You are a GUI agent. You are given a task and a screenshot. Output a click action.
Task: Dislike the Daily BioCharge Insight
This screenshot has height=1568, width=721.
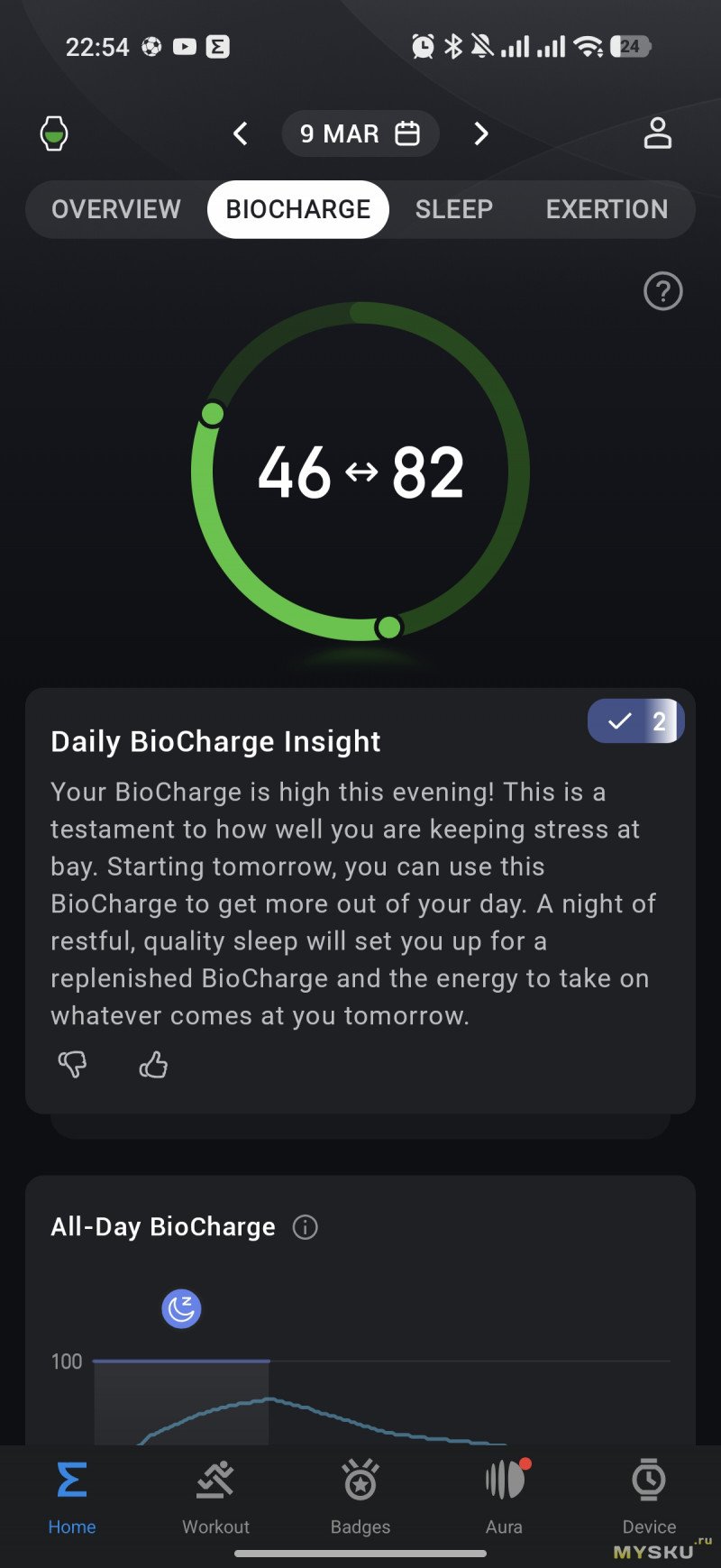tap(72, 1065)
